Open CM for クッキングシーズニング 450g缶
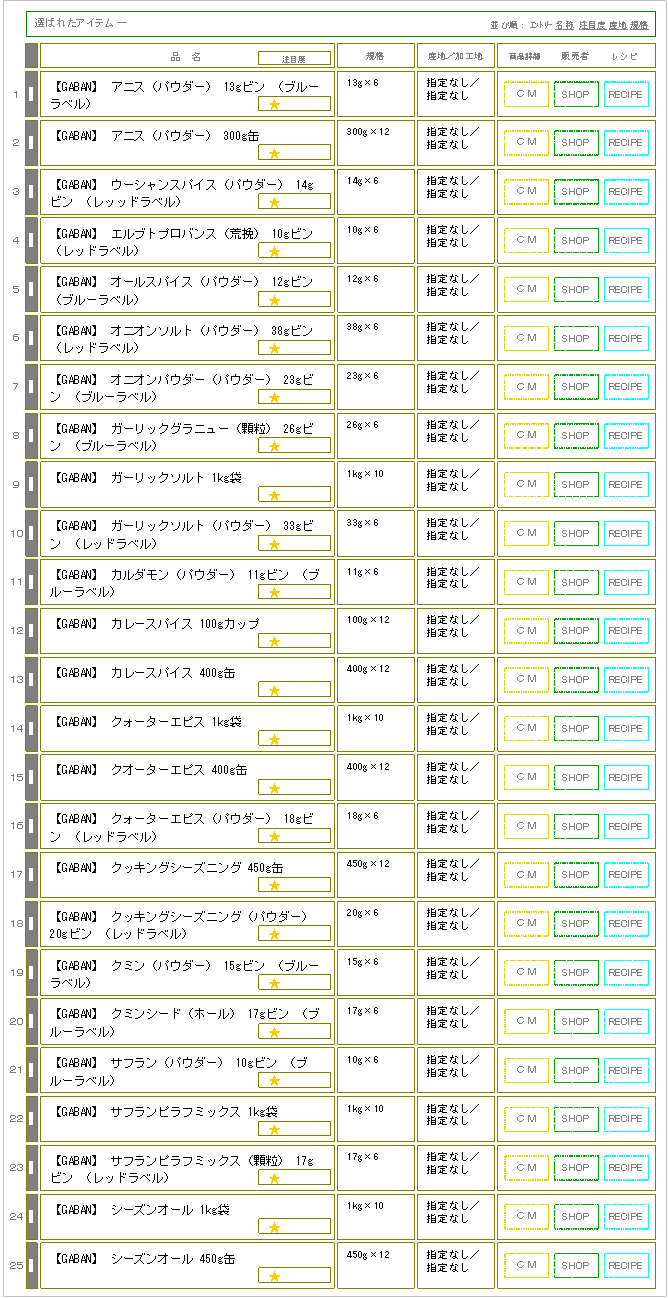Viewport: 668px width, 1298px height. (x=526, y=875)
